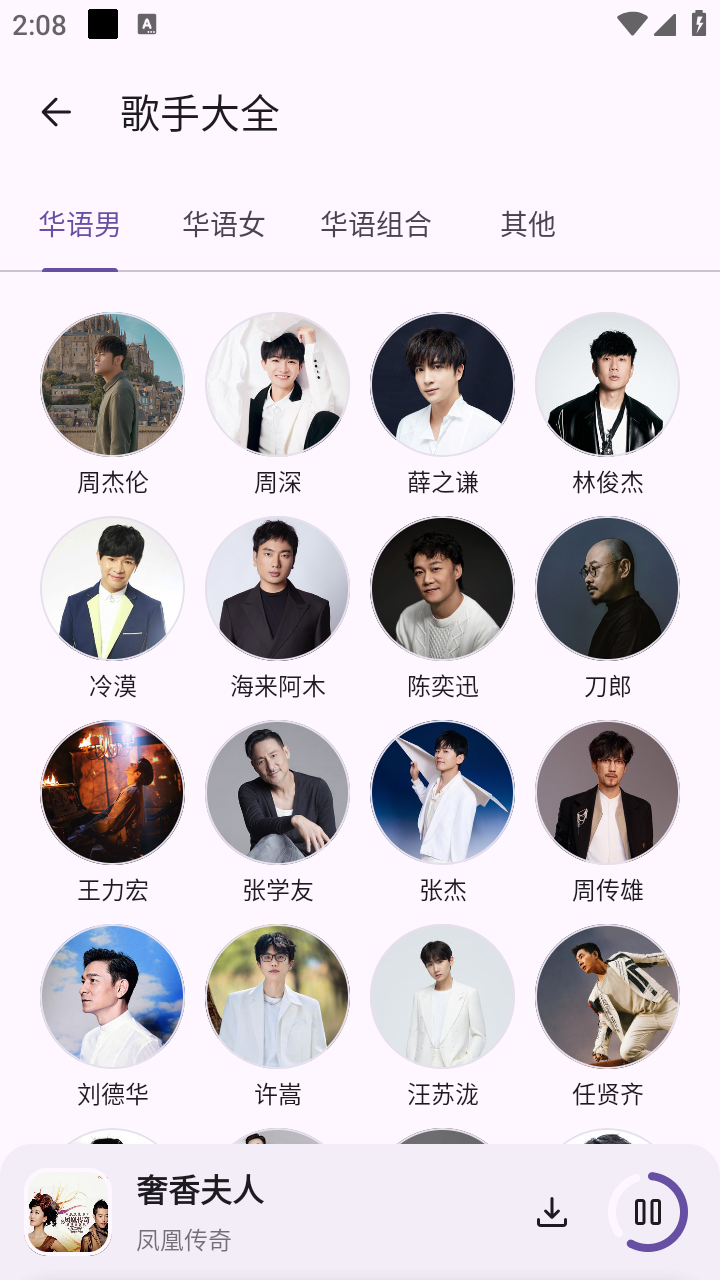The width and height of the screenshot is (720, 1280).
Task: Download the song 奢香夫人
Action: [551, 1212]
